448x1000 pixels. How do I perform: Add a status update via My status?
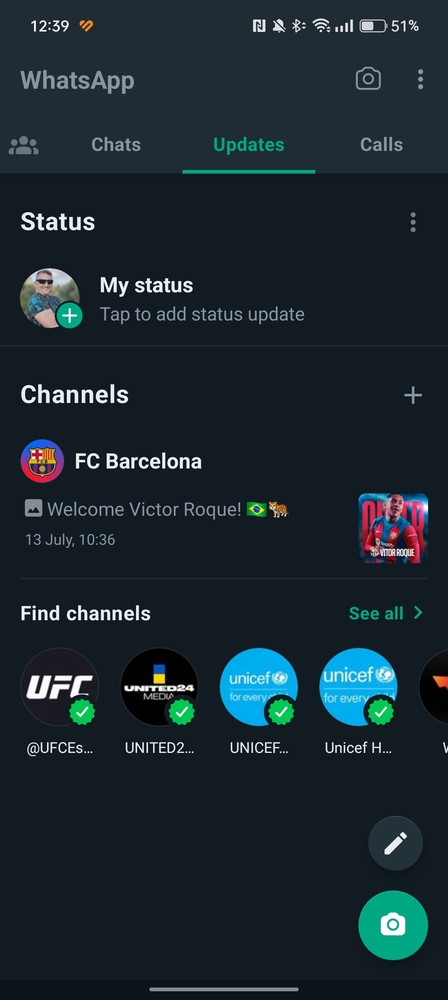[x=224, y=298]
